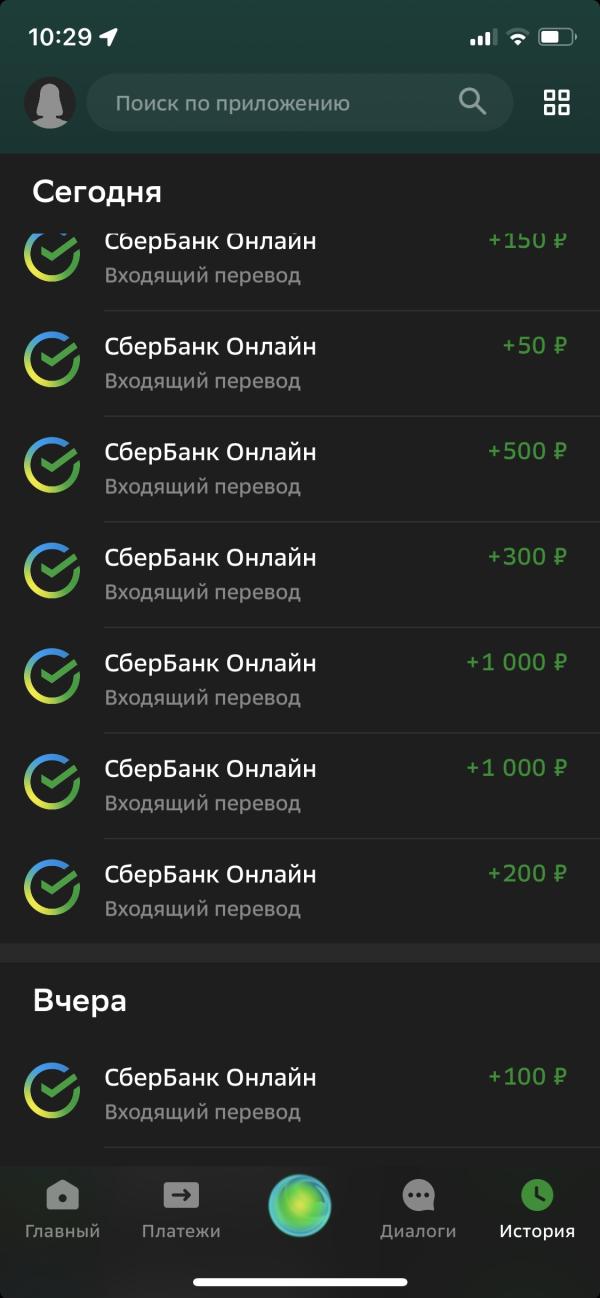The image size is (600, 1298).
Task: Open yesterday's +100 ₽ transfer
Action: tap(300, 1093)
